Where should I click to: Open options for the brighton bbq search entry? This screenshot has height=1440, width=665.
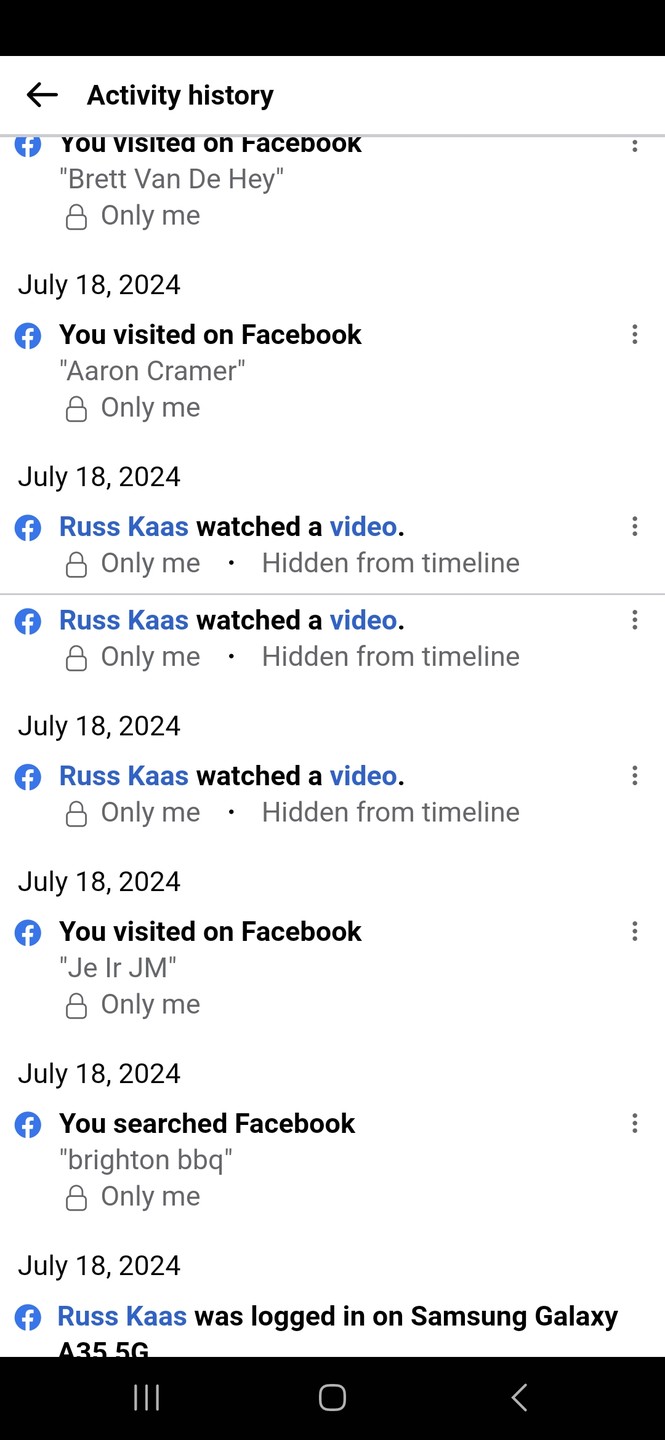(634, 1124)
